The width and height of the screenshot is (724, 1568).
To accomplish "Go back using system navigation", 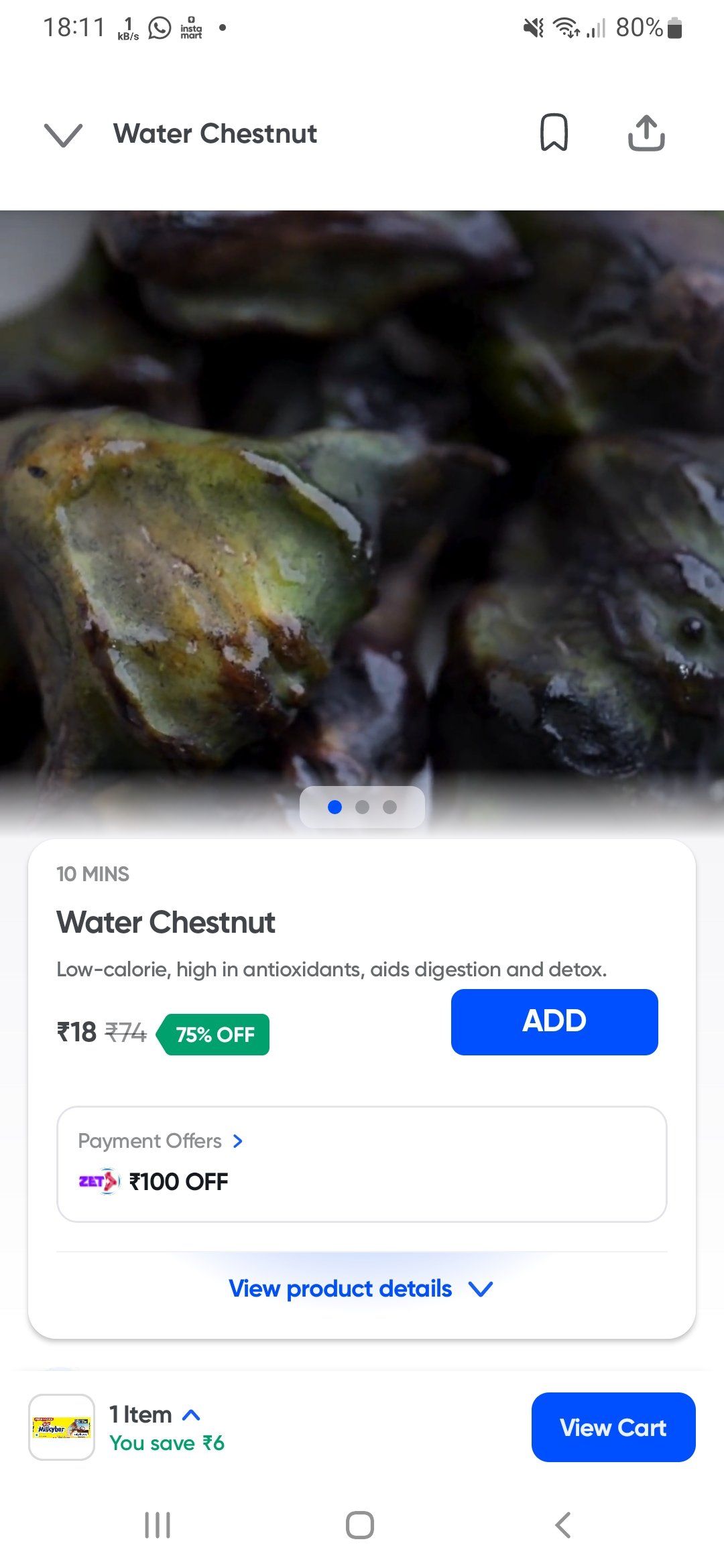I will (563, 1525).
